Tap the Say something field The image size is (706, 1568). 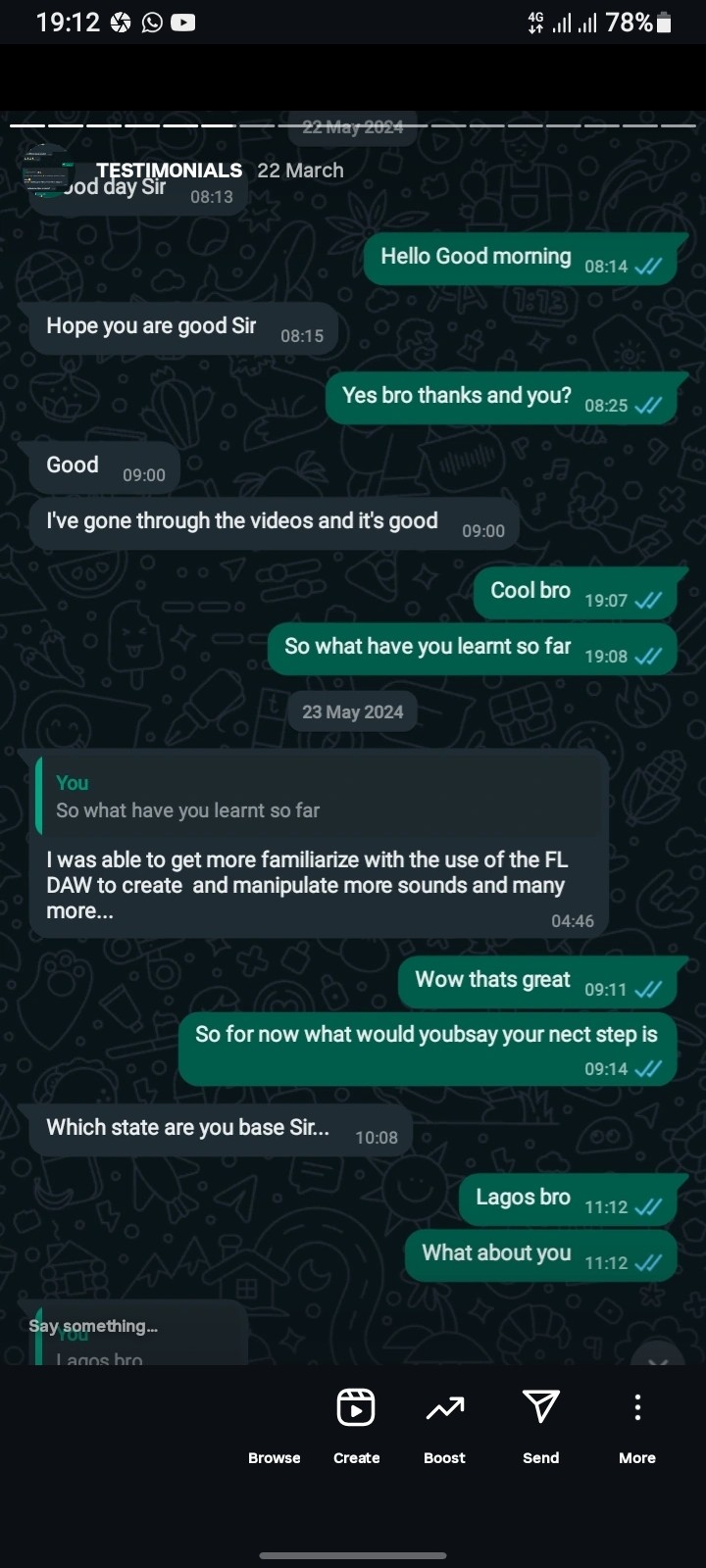coord(94,1326)
